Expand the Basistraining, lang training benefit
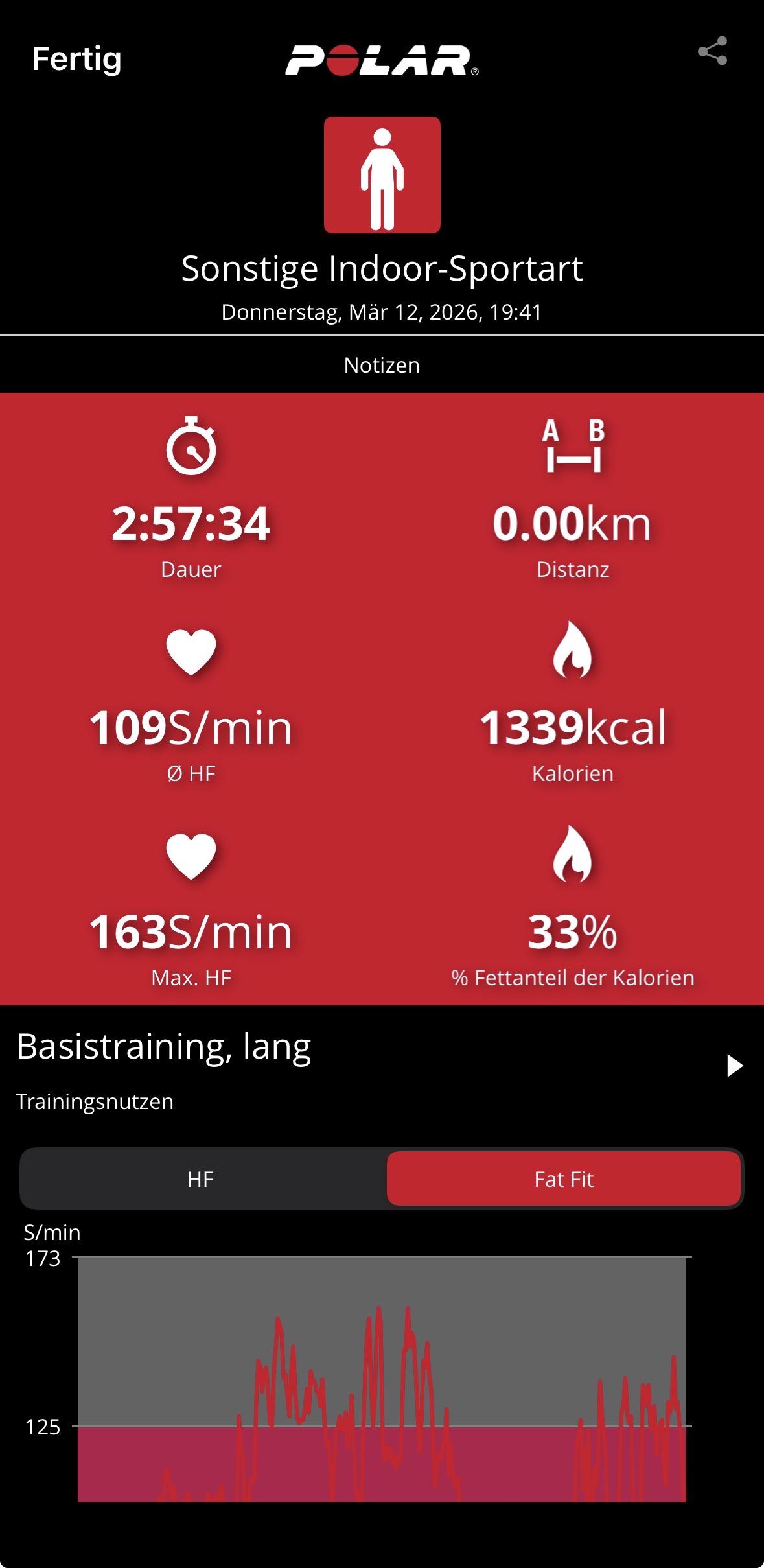Image resolution: width=764 pixels, height=1568 pixels. pyautogui.click(x=734, y=1066)
